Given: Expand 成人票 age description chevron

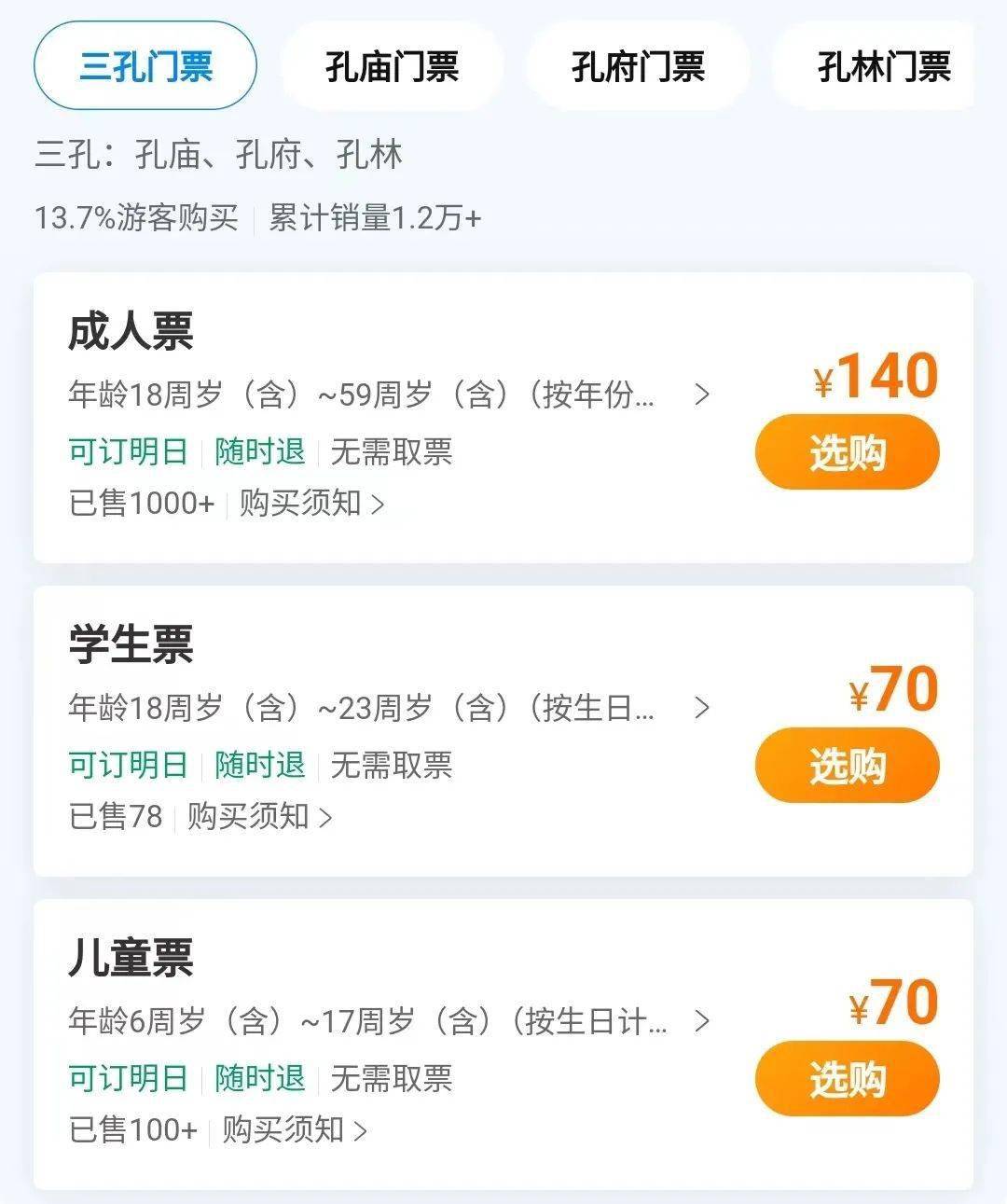Looking at the screenshot, I should (x=702, y=395).
